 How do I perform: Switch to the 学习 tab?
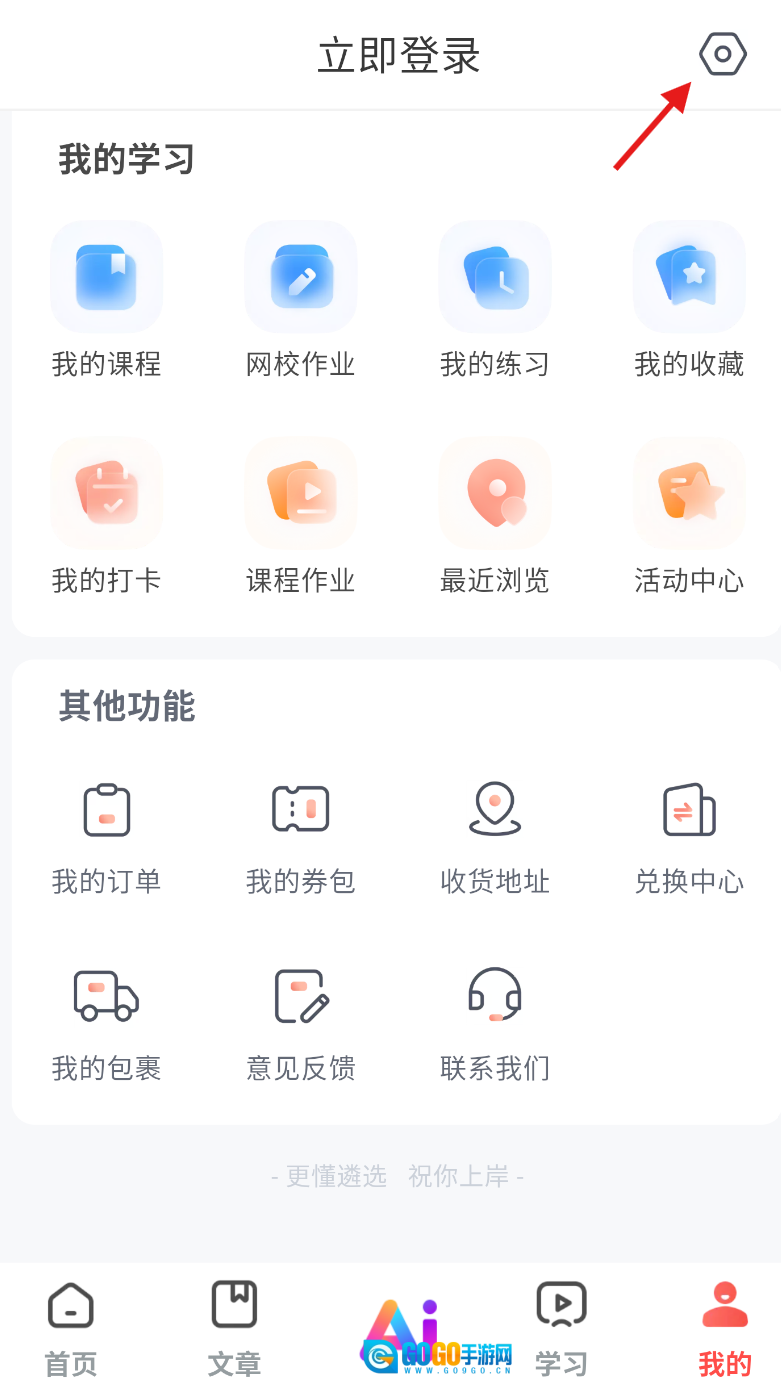click(x=561, y=1328)
